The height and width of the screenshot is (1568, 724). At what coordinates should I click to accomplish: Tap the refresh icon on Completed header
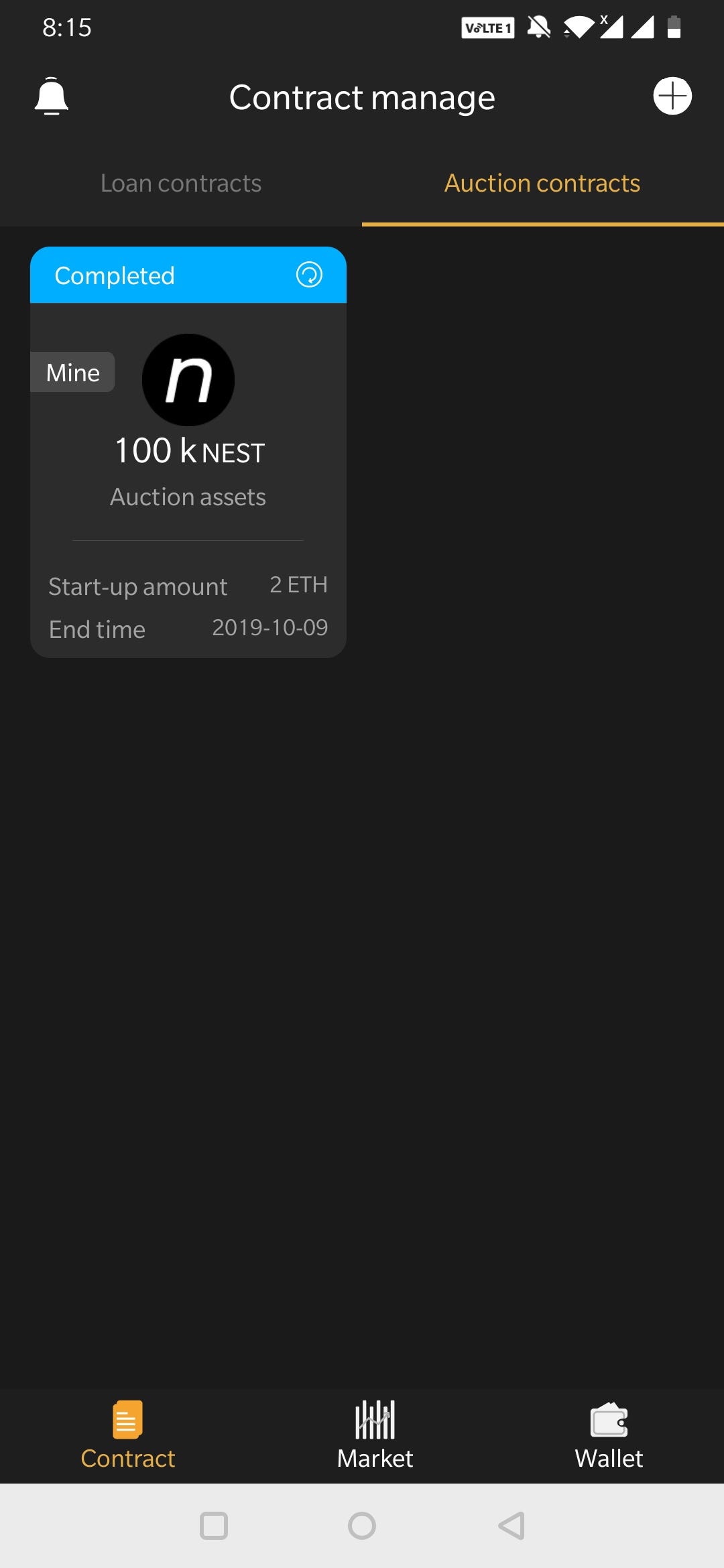[x=309, y=275]
